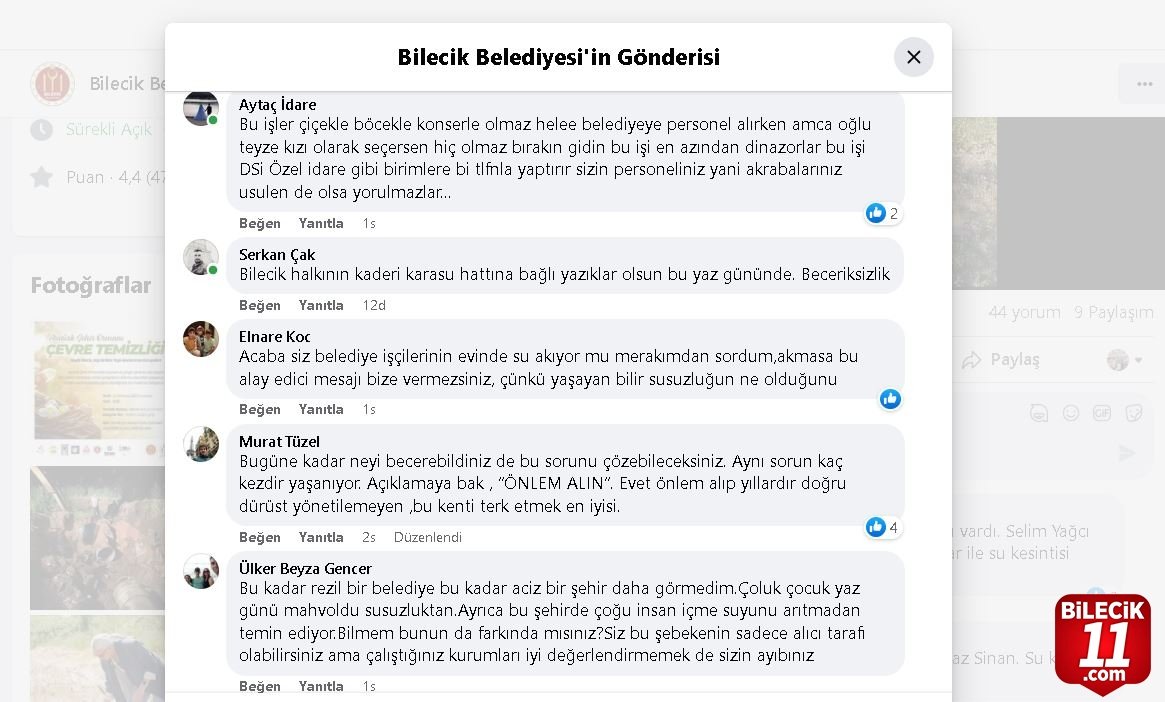Like Serkan Çak's comment
Image resolution: width=1165 pixels, height=702 pixels.
click(x=259, y=305)
